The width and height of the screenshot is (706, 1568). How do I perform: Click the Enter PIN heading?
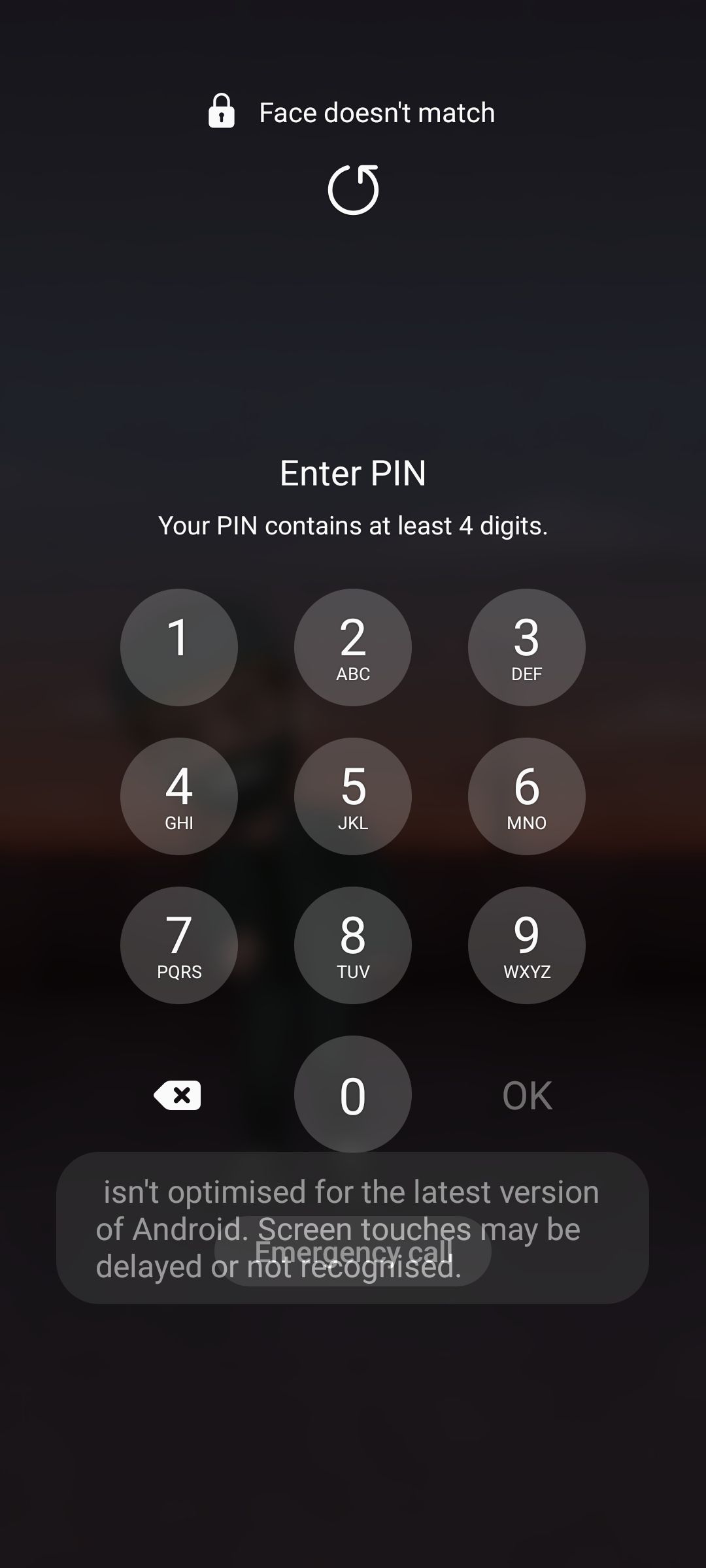(x=353, y=472)
